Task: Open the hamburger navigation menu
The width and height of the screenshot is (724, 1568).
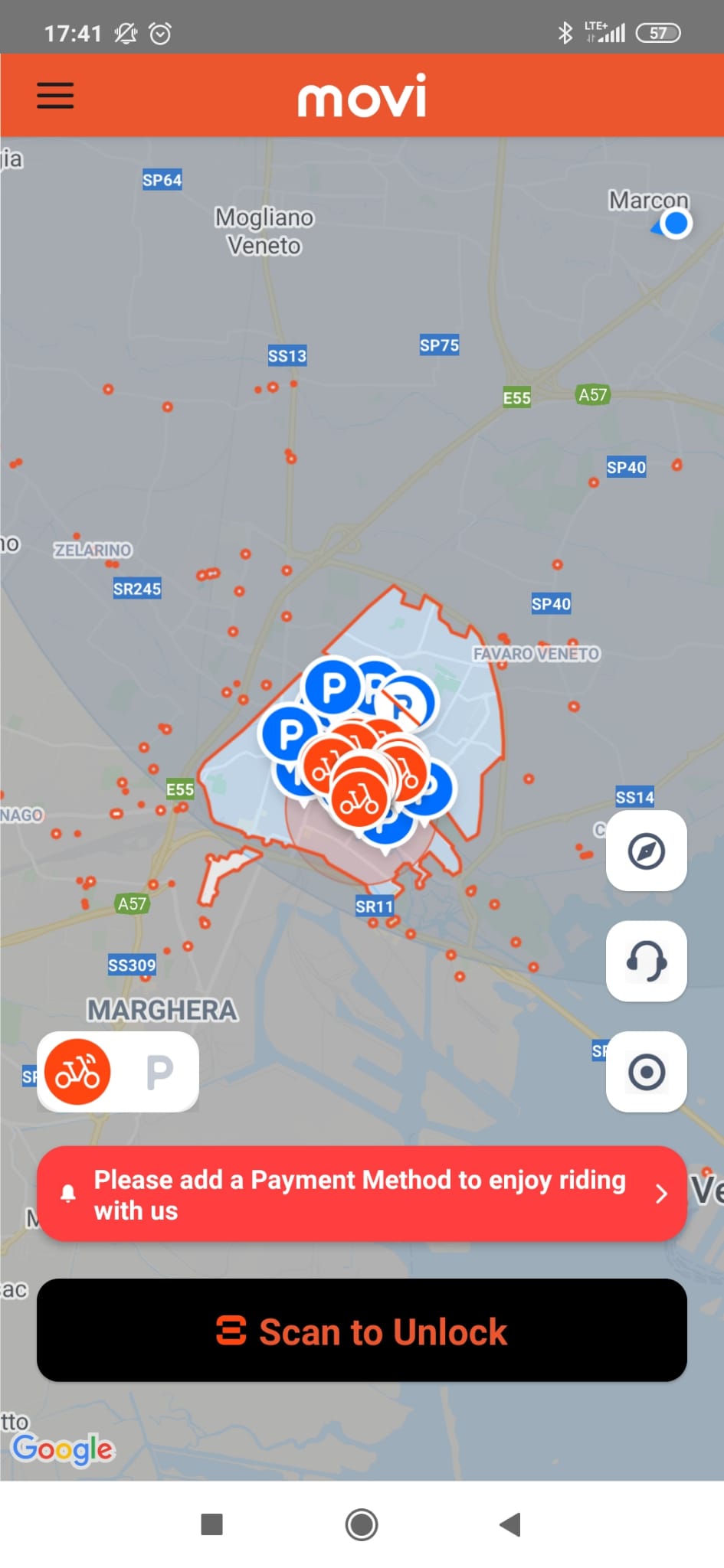Action: [55, 96]
